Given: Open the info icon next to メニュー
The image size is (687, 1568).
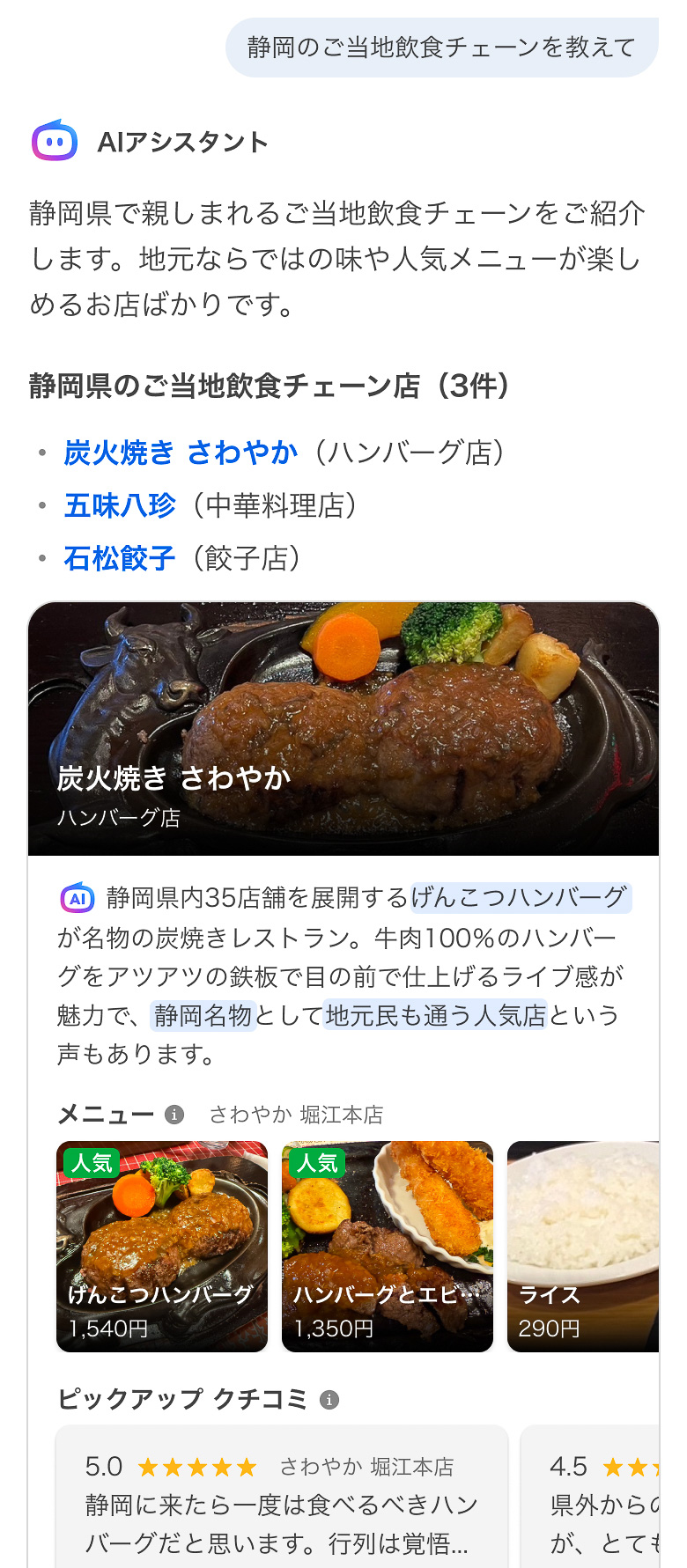Looking at the screenshot, I should click(x=175, y=1114).
